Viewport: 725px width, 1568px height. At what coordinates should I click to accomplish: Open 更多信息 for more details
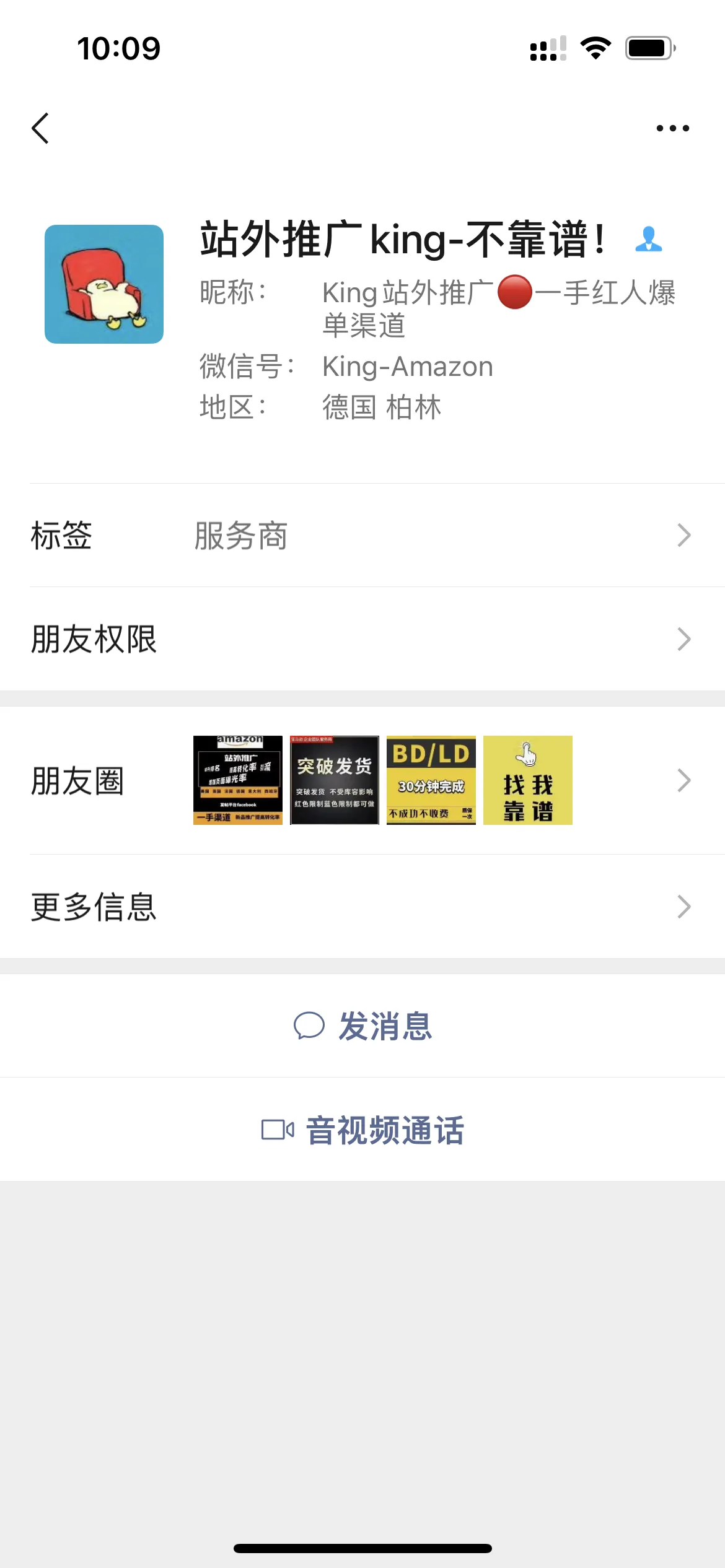[362, 907]
